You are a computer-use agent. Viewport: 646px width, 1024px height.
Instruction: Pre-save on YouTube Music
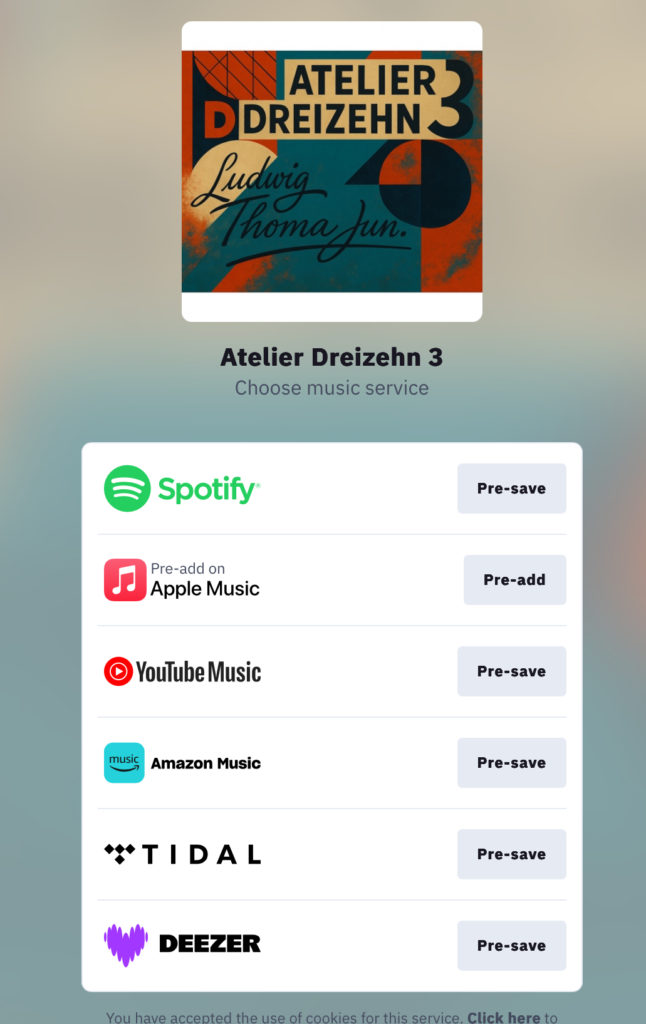click(x=511, y=671)
